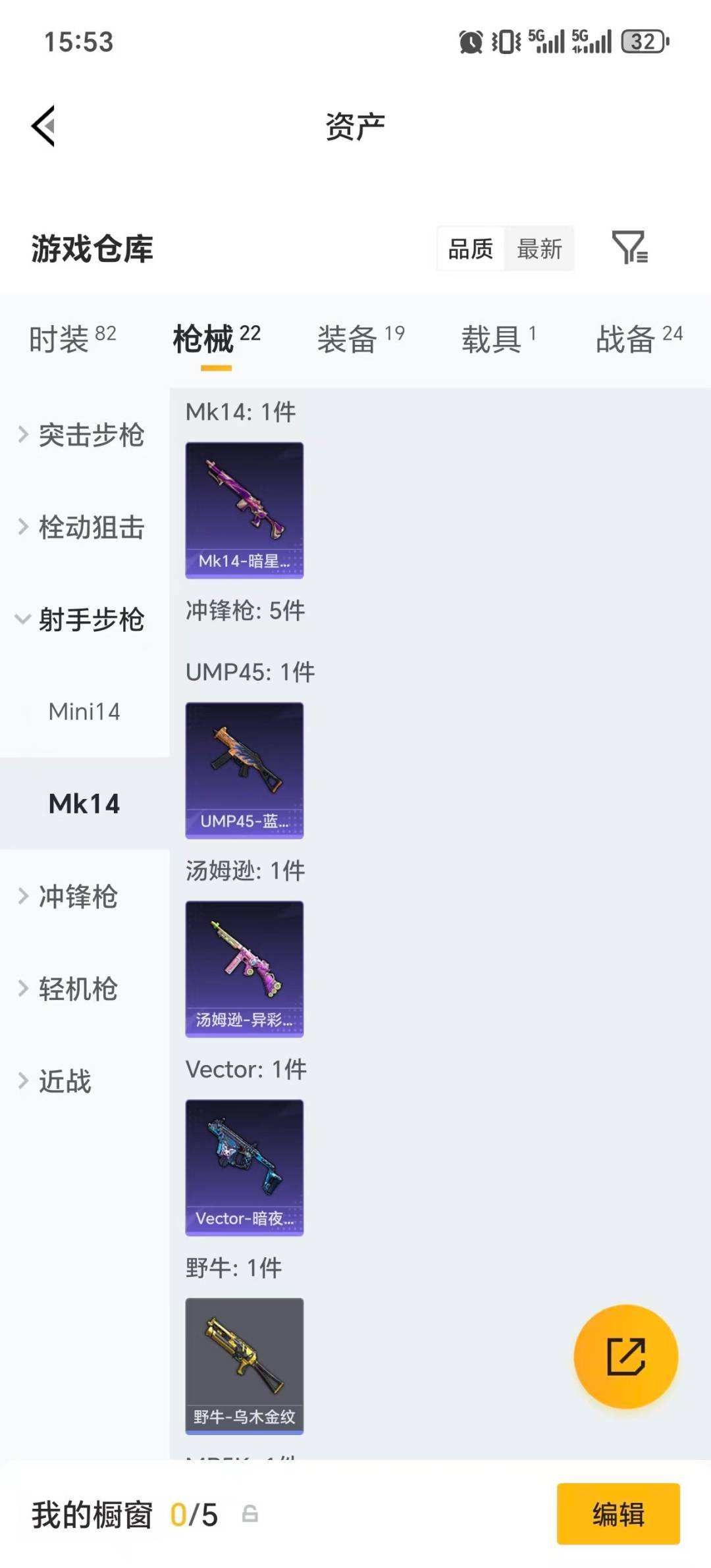Go back from the 资产 page
Image resolution: width=711 pixels, height=1568 pixels.
43,126
